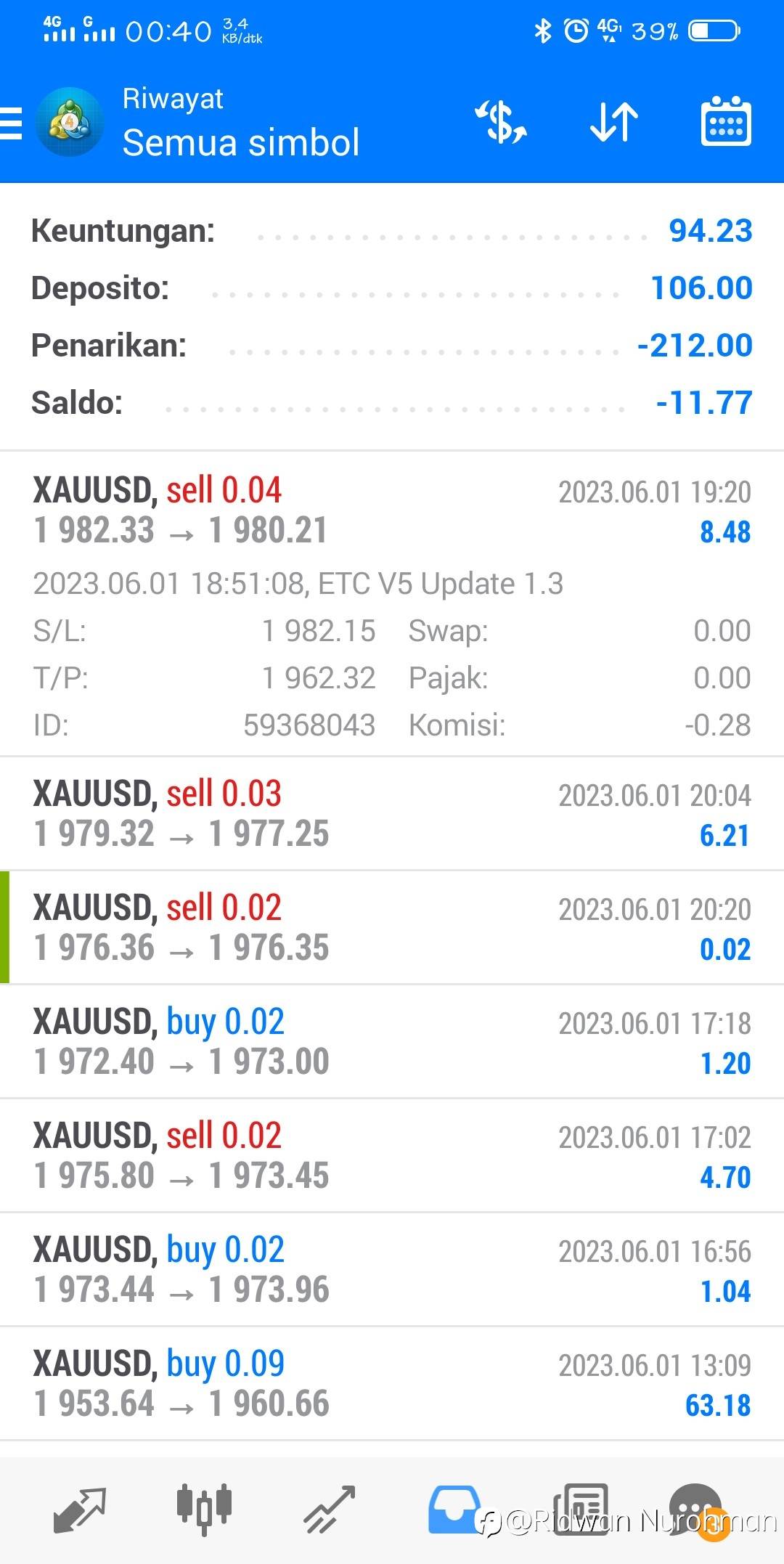Image resolution: width=784 pixels, height=1564 pixels.
Task: Expand the XAUUSD sell 0.02 trade at 20:20
Action: click(x=392, y=927)
